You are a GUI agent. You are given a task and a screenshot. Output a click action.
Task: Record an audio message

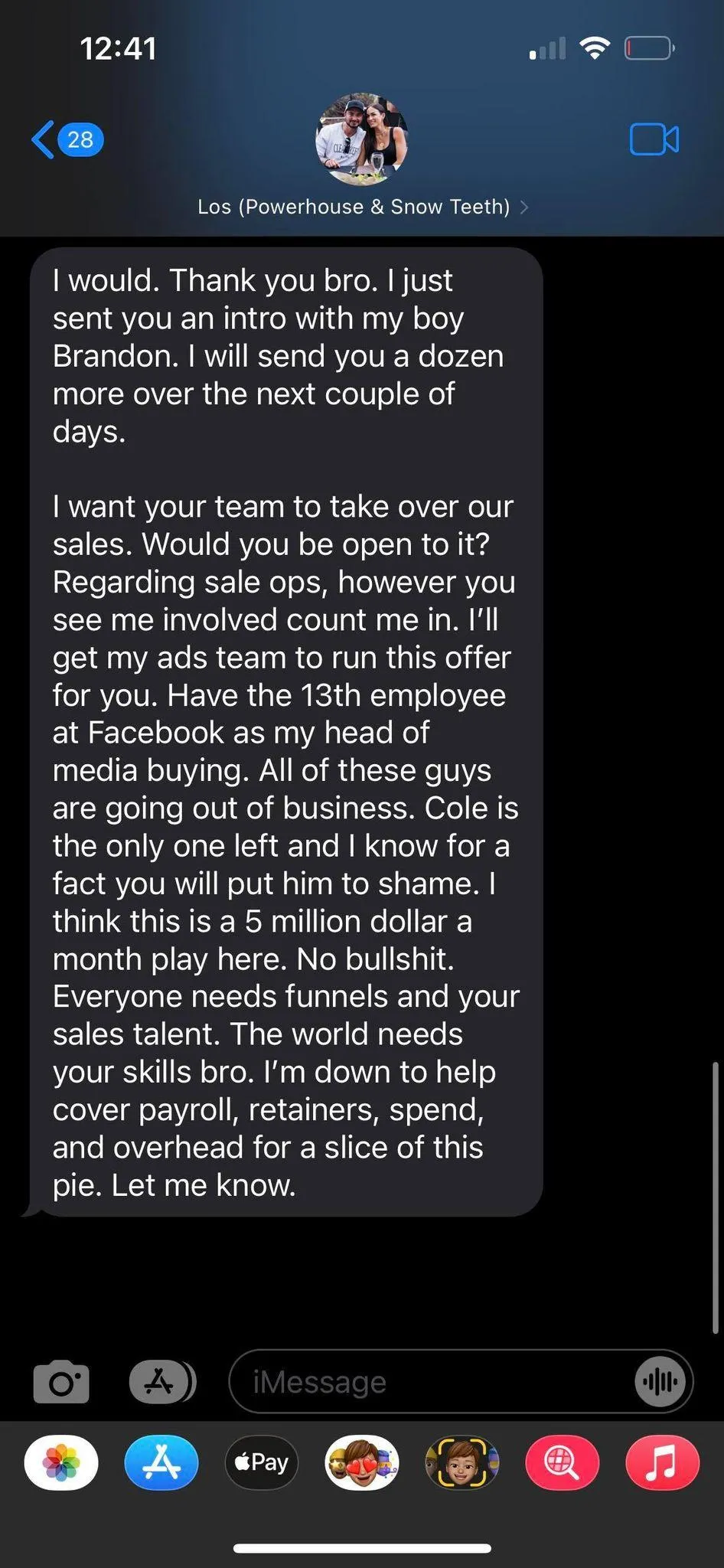click(660, 1382)
